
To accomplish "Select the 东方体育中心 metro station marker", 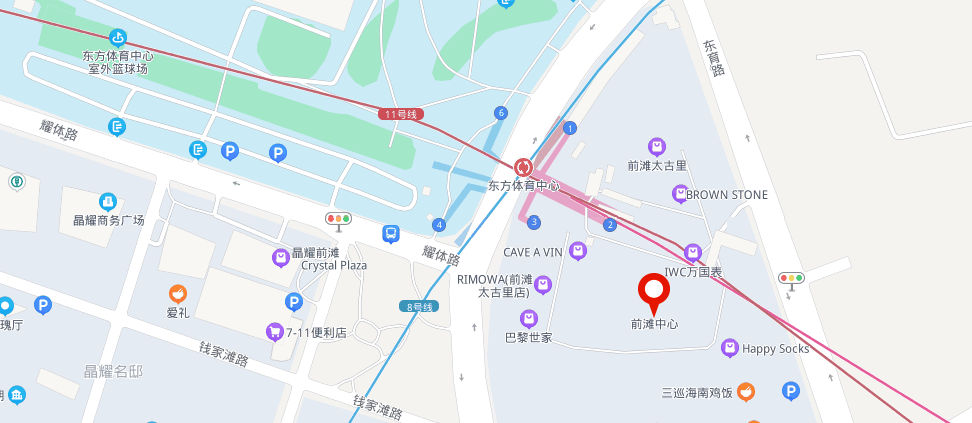I will tap(522, 167).
